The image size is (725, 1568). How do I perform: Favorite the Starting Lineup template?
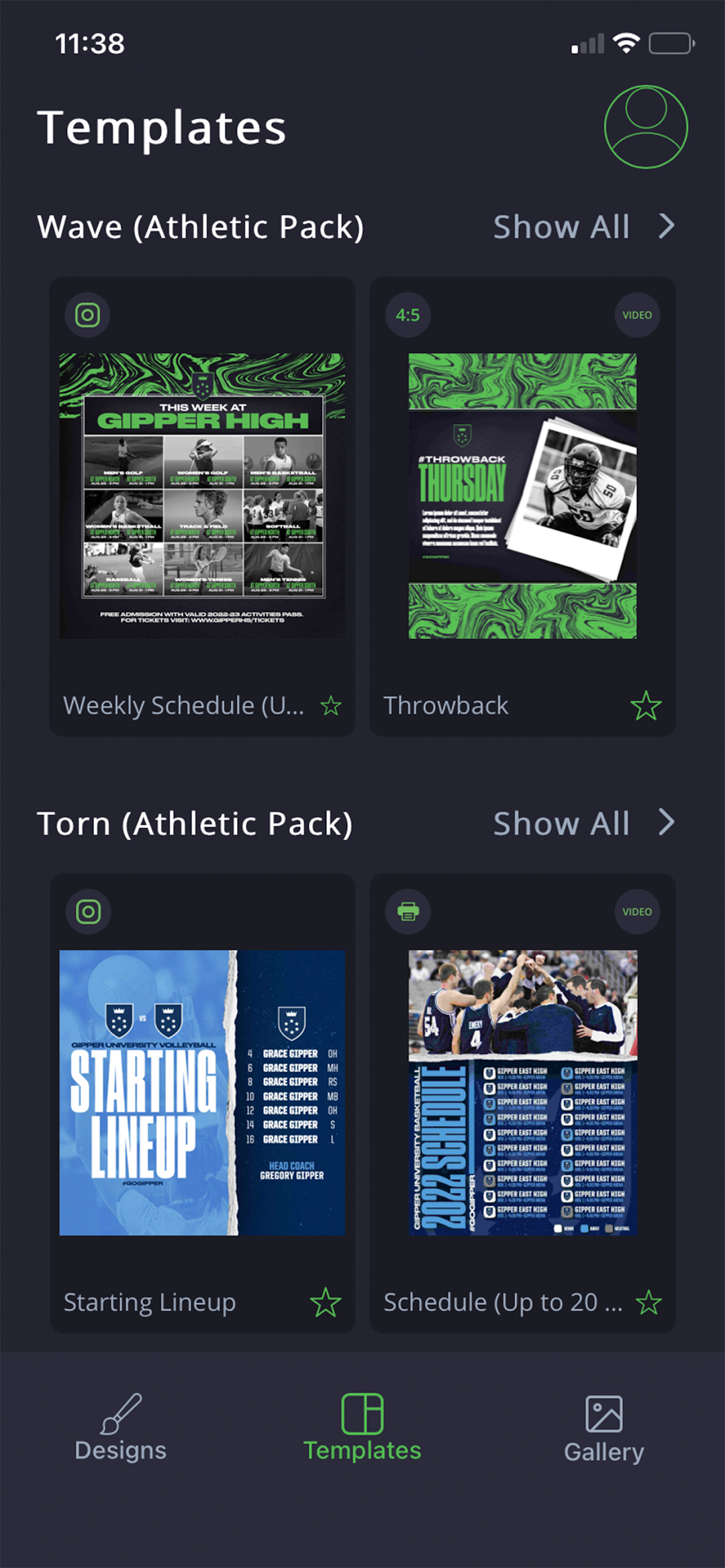(x=326, y=1302)
